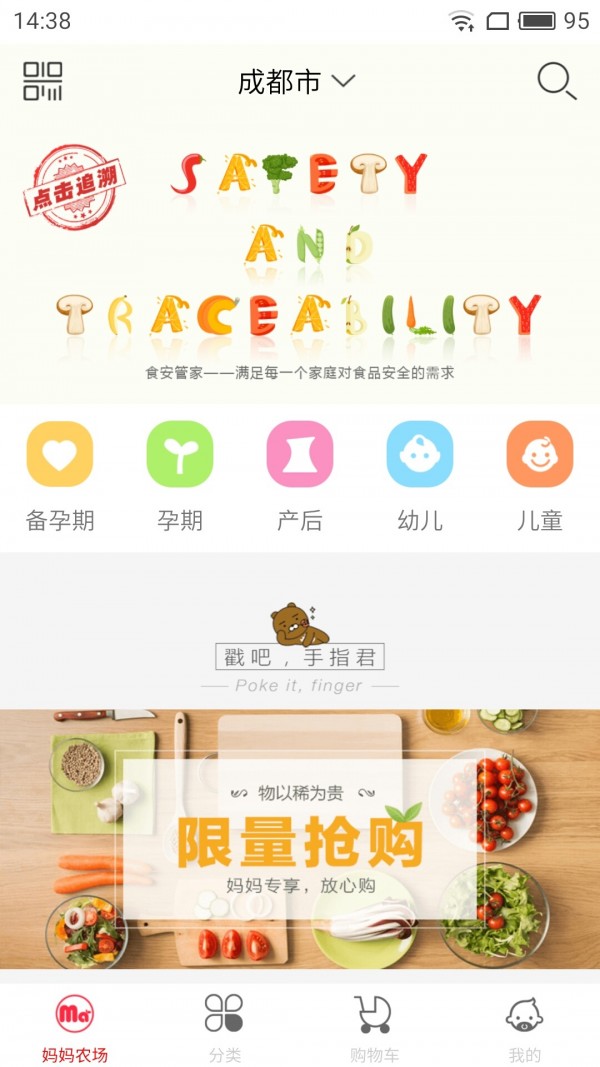Open the 限量抢购 promotion banner
Image resolution: width=600 pixels, height=1067 pixels.
300,838
